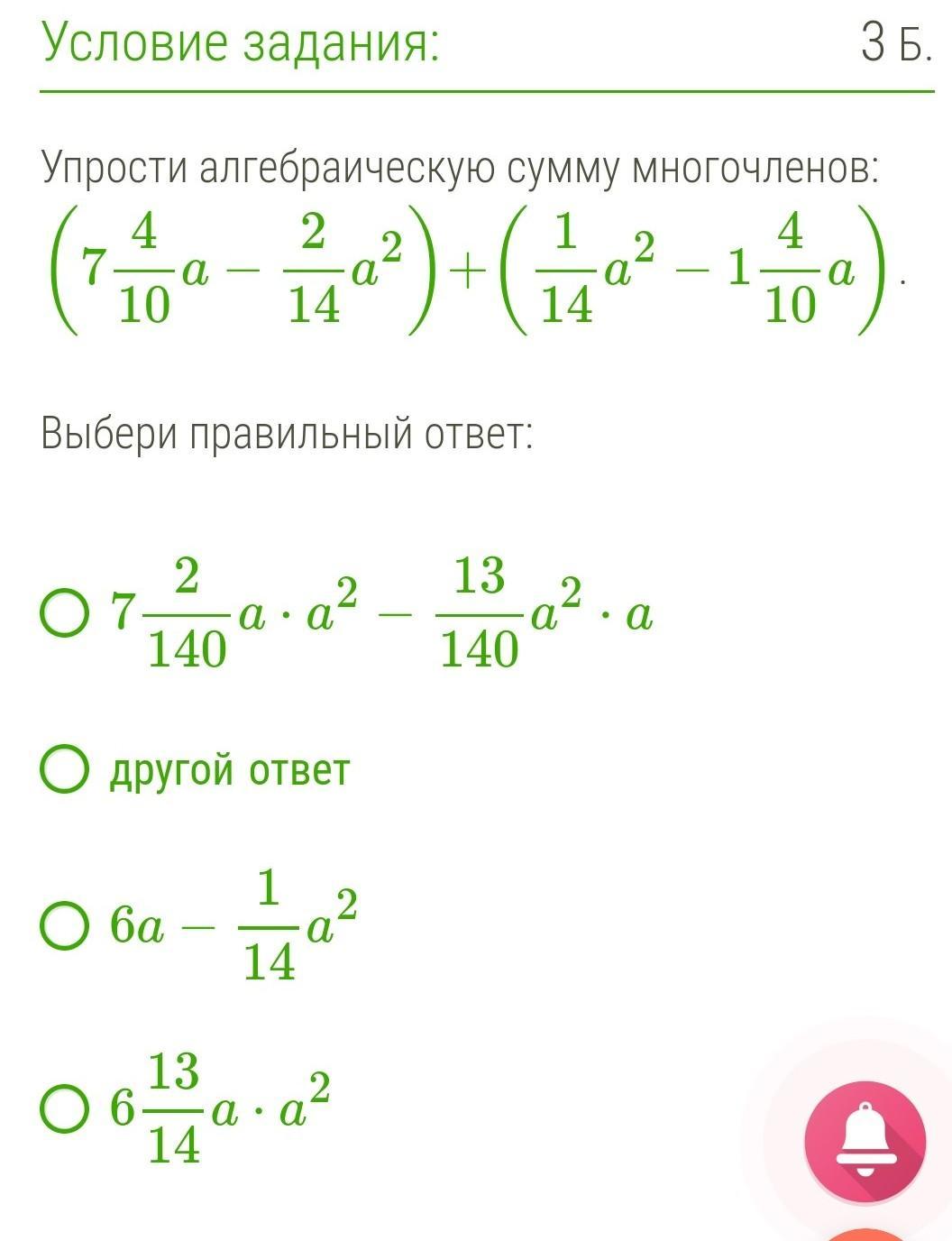Select the answer 6a − 1/14 a²
Image resolution: width=952 pixels, height=1241 pixels.
click(65, 926)
